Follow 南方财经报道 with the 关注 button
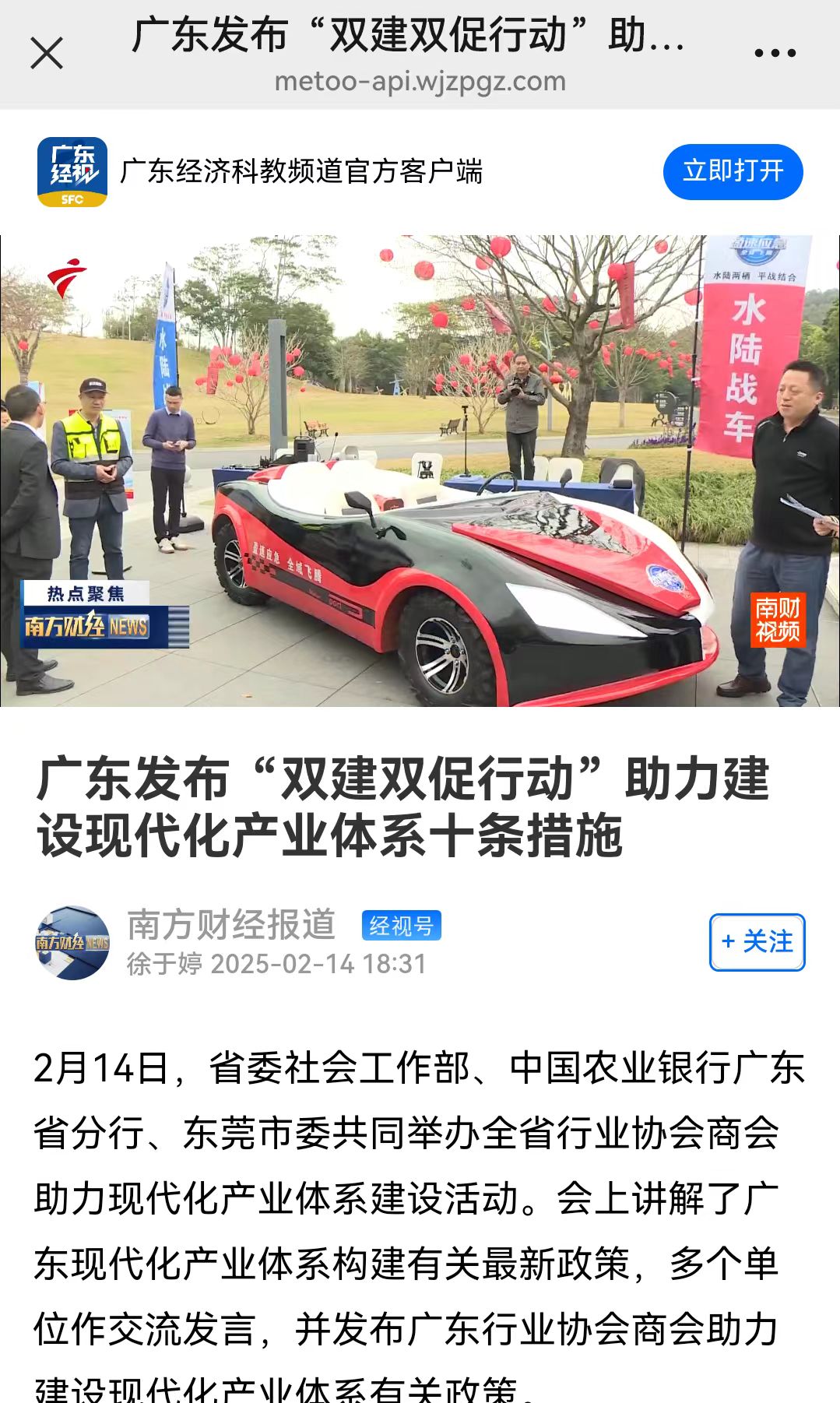840x1403 pixels. (757, 942)
